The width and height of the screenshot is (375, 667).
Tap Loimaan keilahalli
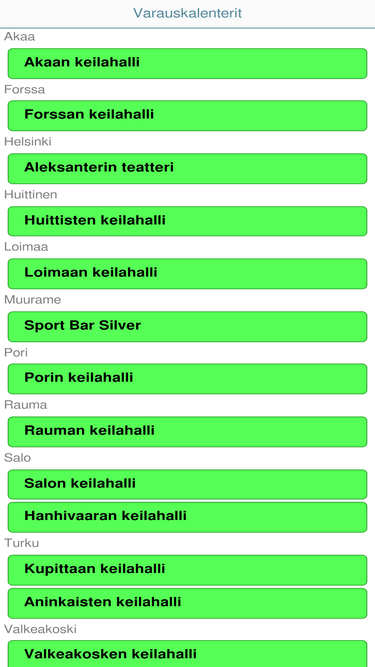[187, 274]
